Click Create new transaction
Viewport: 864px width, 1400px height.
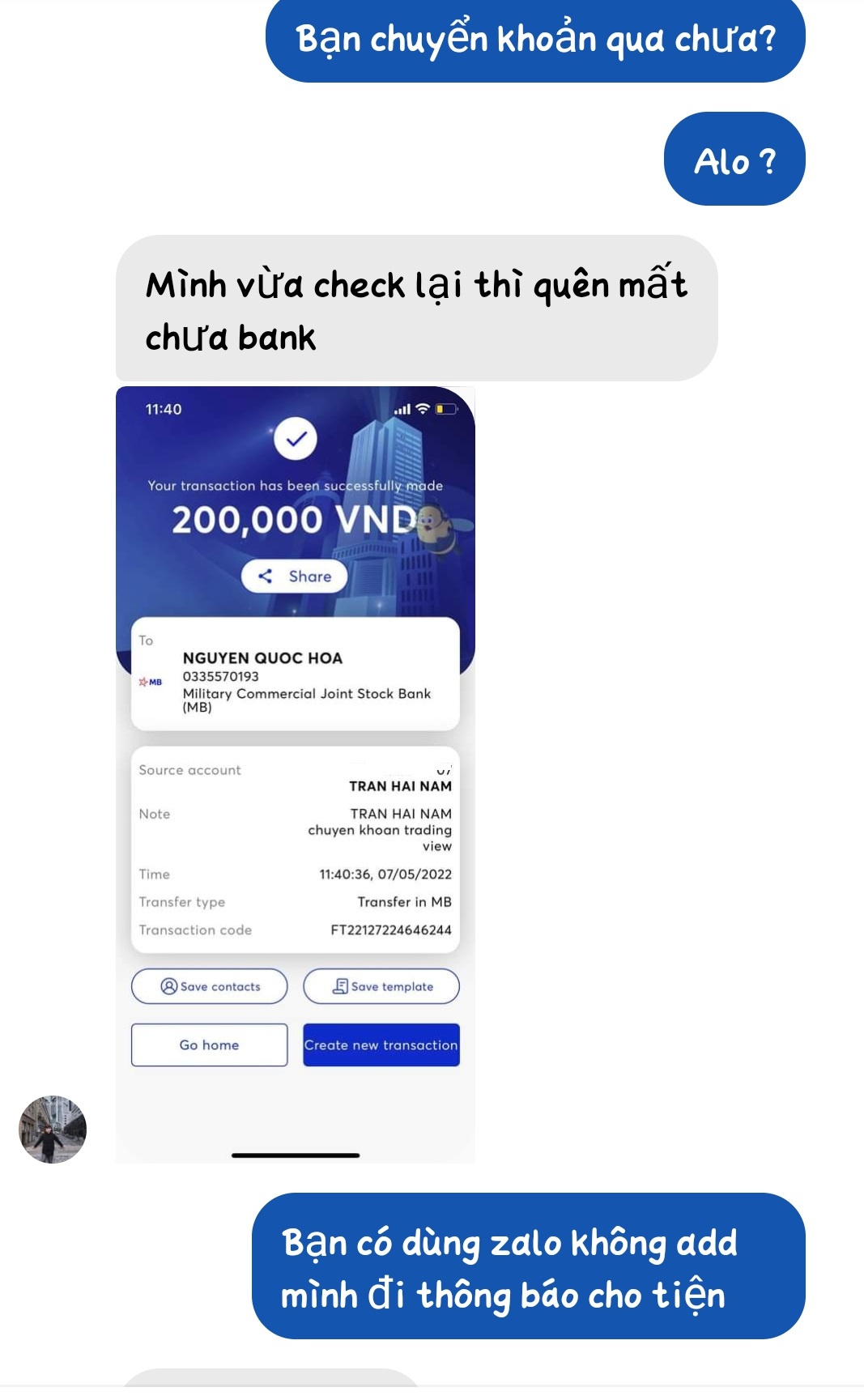point(381,1045)
